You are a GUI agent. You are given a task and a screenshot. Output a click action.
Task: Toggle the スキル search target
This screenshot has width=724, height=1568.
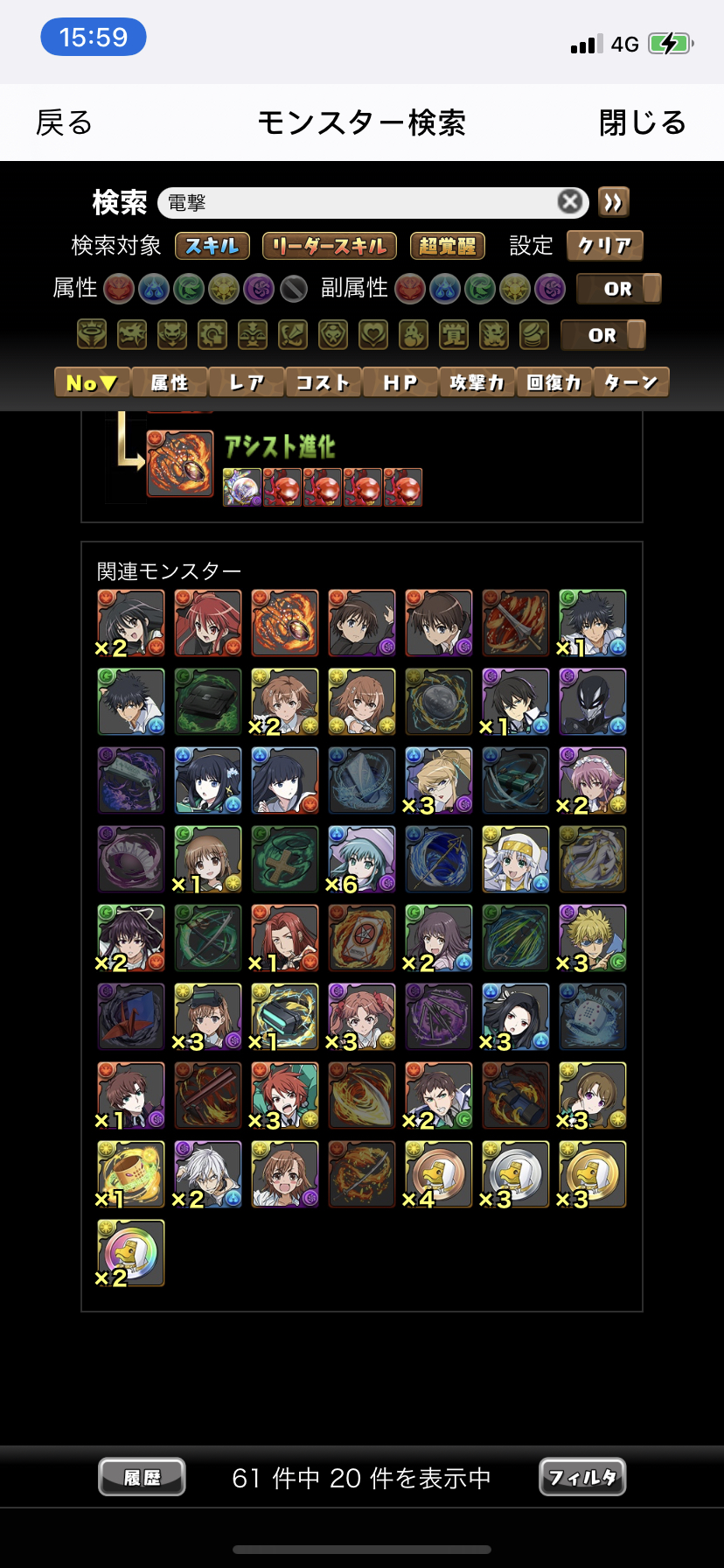212,246
